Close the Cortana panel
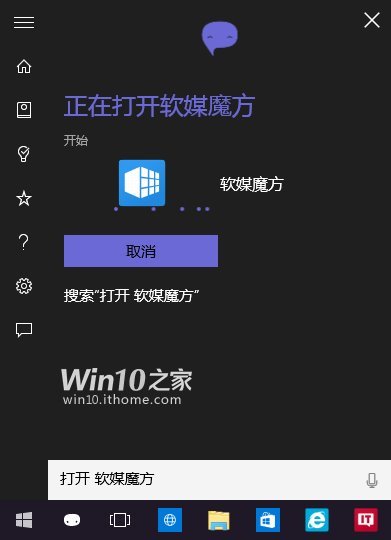Viewport: 391px width, 540px height. [372, 20]
